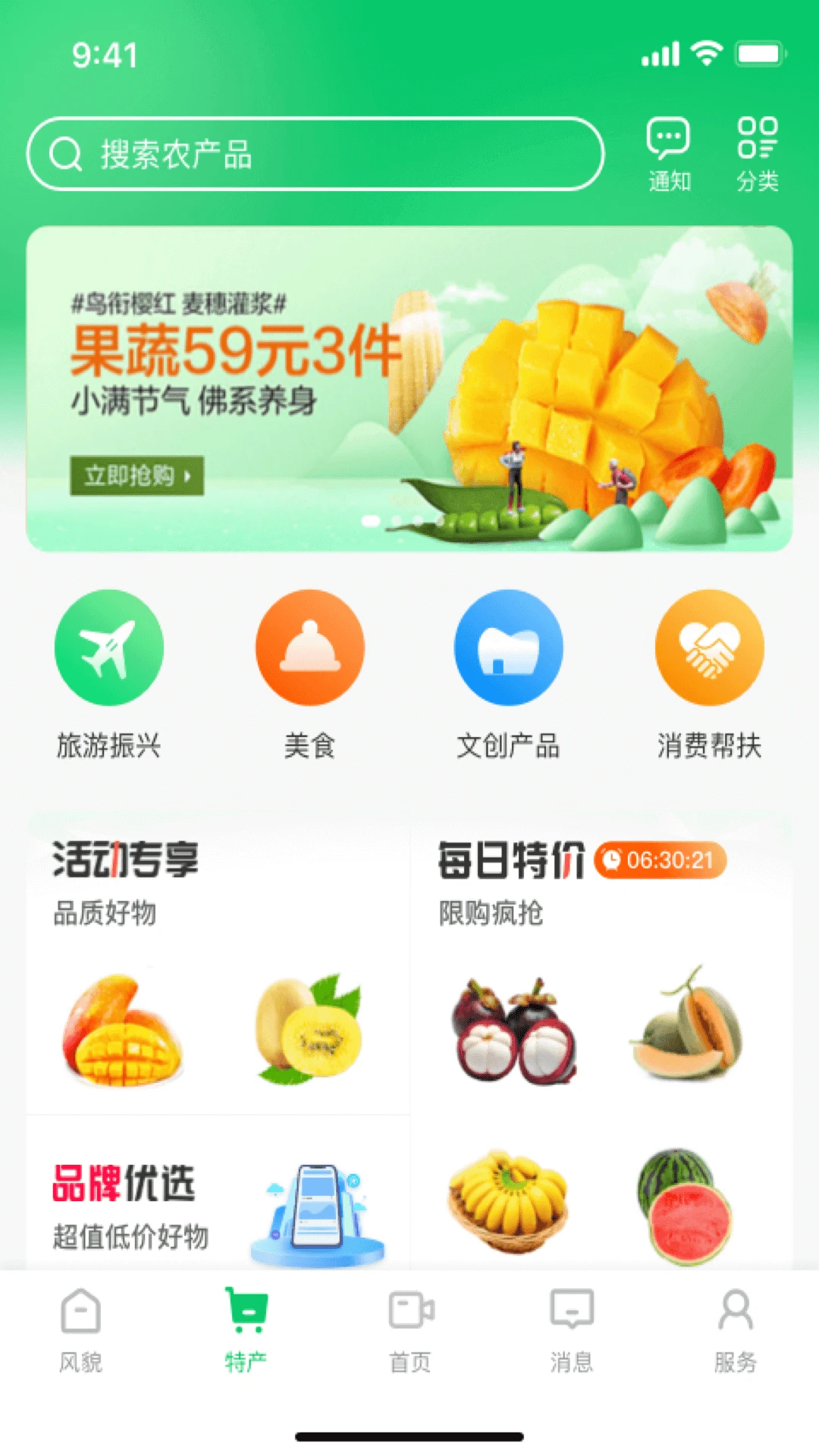Open the 活动专享 activity section header

point(124,862)
